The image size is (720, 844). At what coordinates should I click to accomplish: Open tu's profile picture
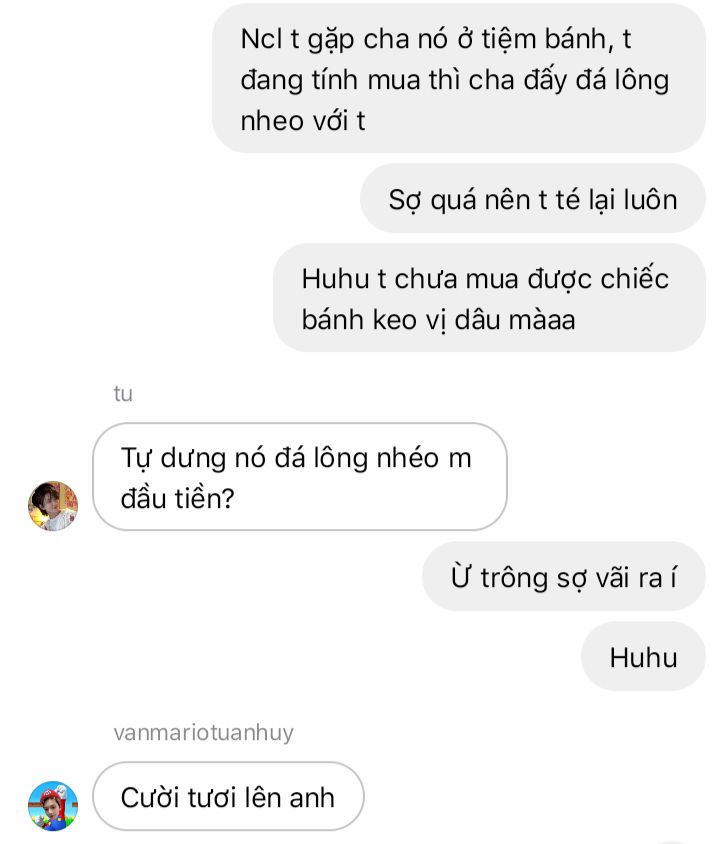(x=53, y=505)
